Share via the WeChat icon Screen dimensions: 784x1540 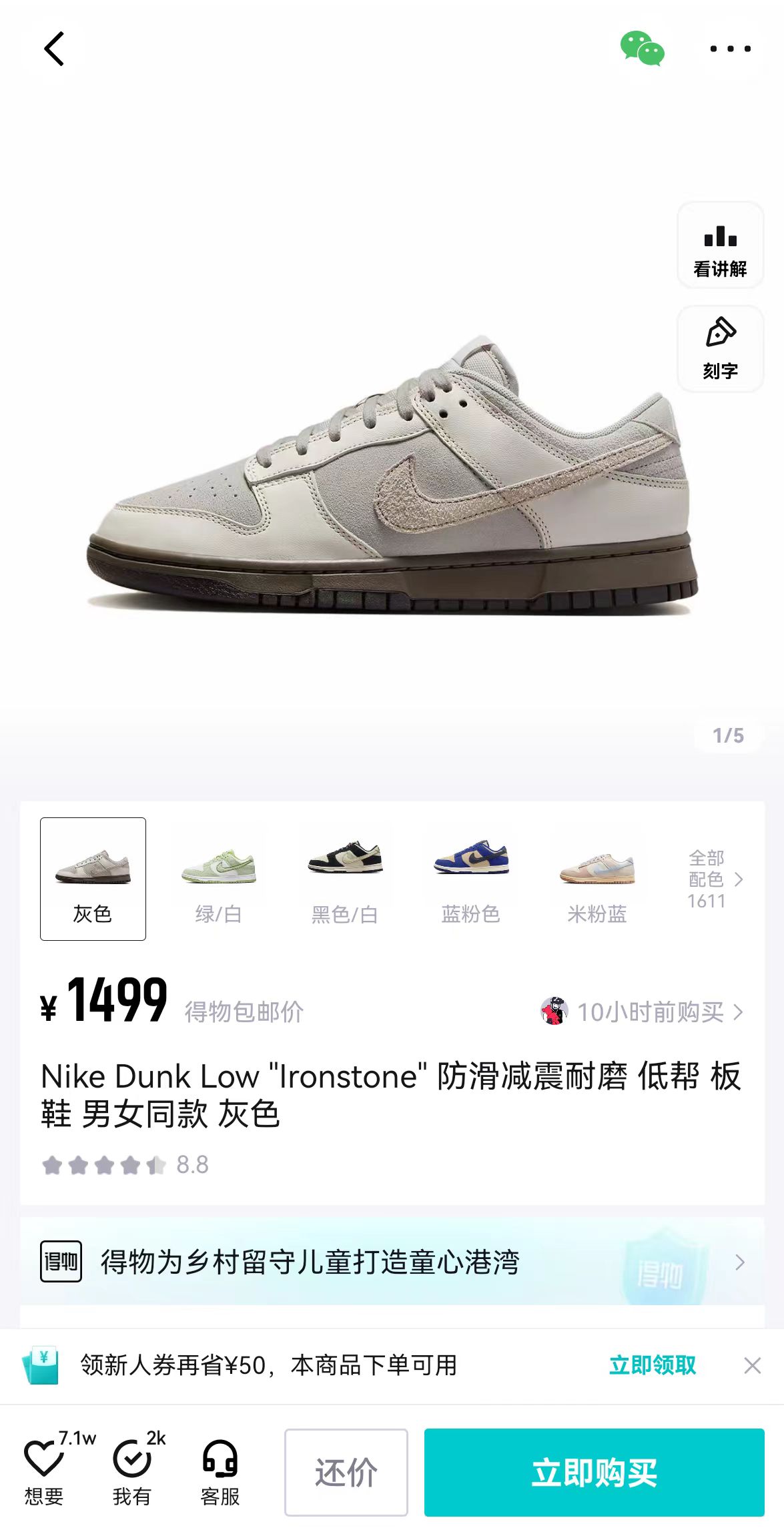tap(642, 49)
